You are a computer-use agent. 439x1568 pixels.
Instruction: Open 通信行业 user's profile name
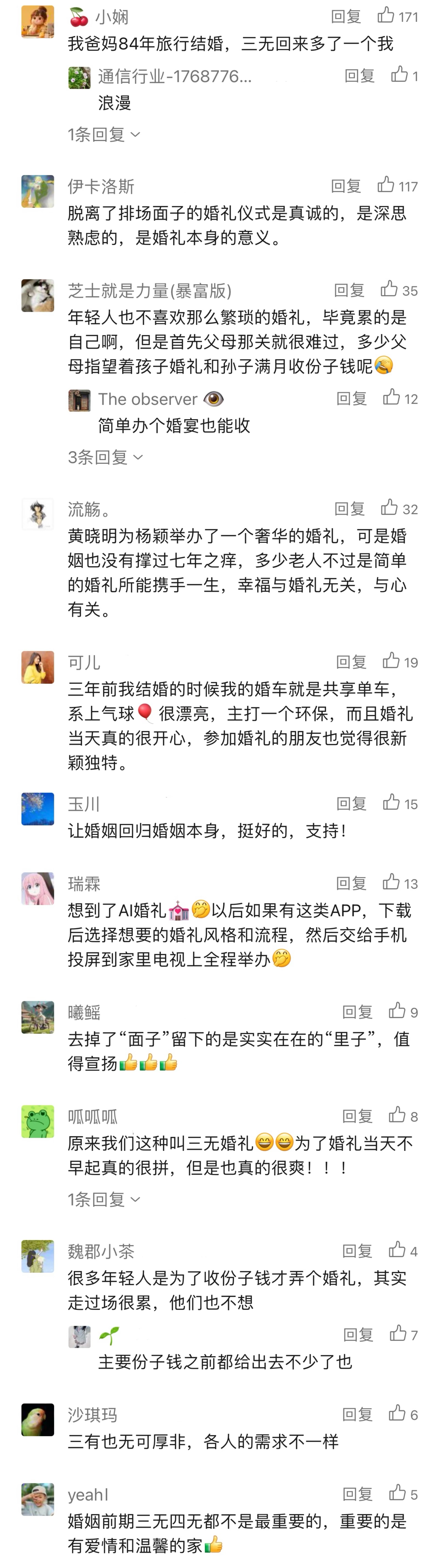tap(174, 76)
